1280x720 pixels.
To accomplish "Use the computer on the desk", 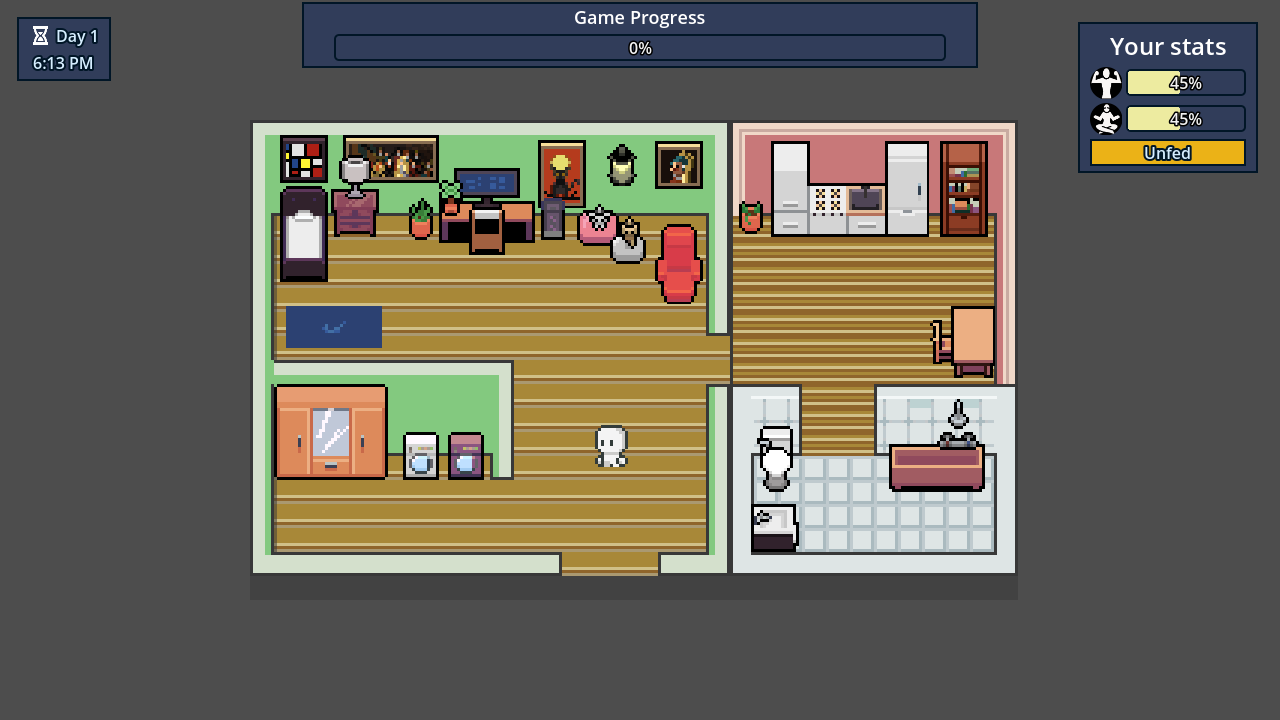I will (486, 184).
